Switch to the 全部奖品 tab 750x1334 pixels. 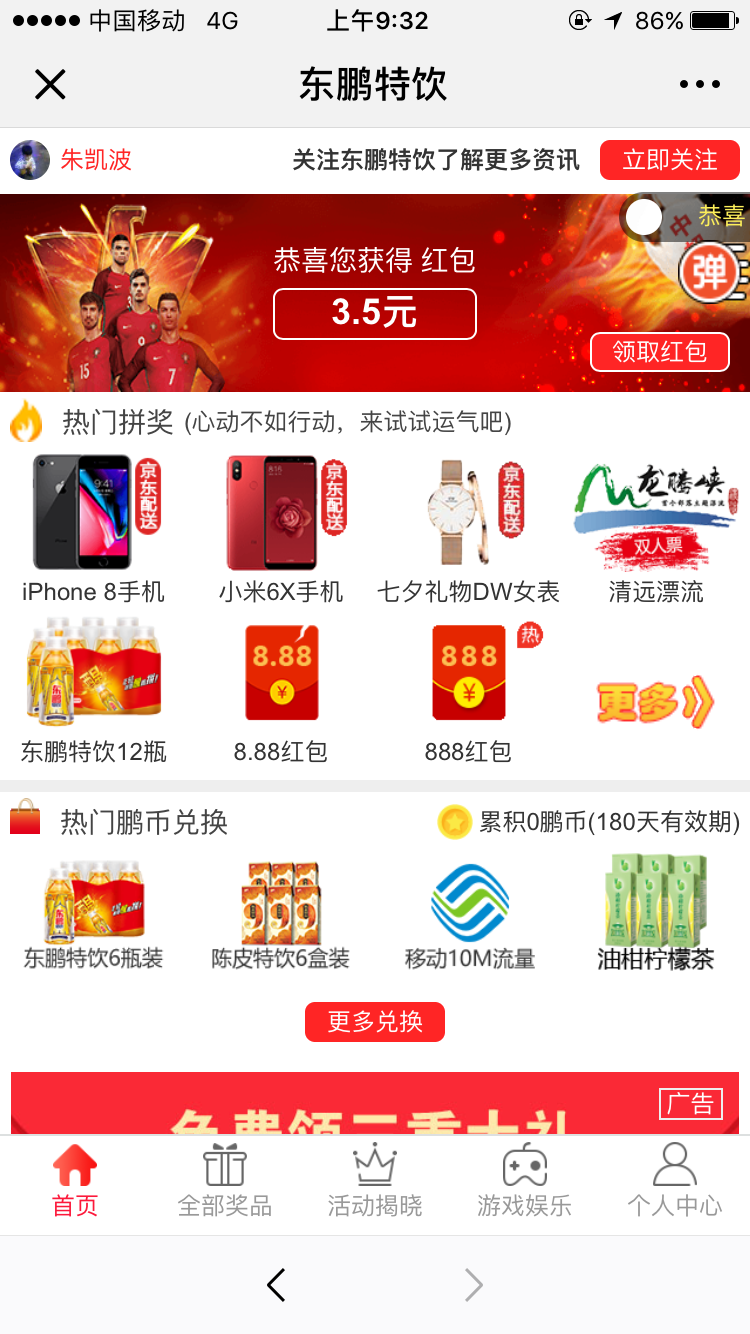click(x=225, y=1182)
